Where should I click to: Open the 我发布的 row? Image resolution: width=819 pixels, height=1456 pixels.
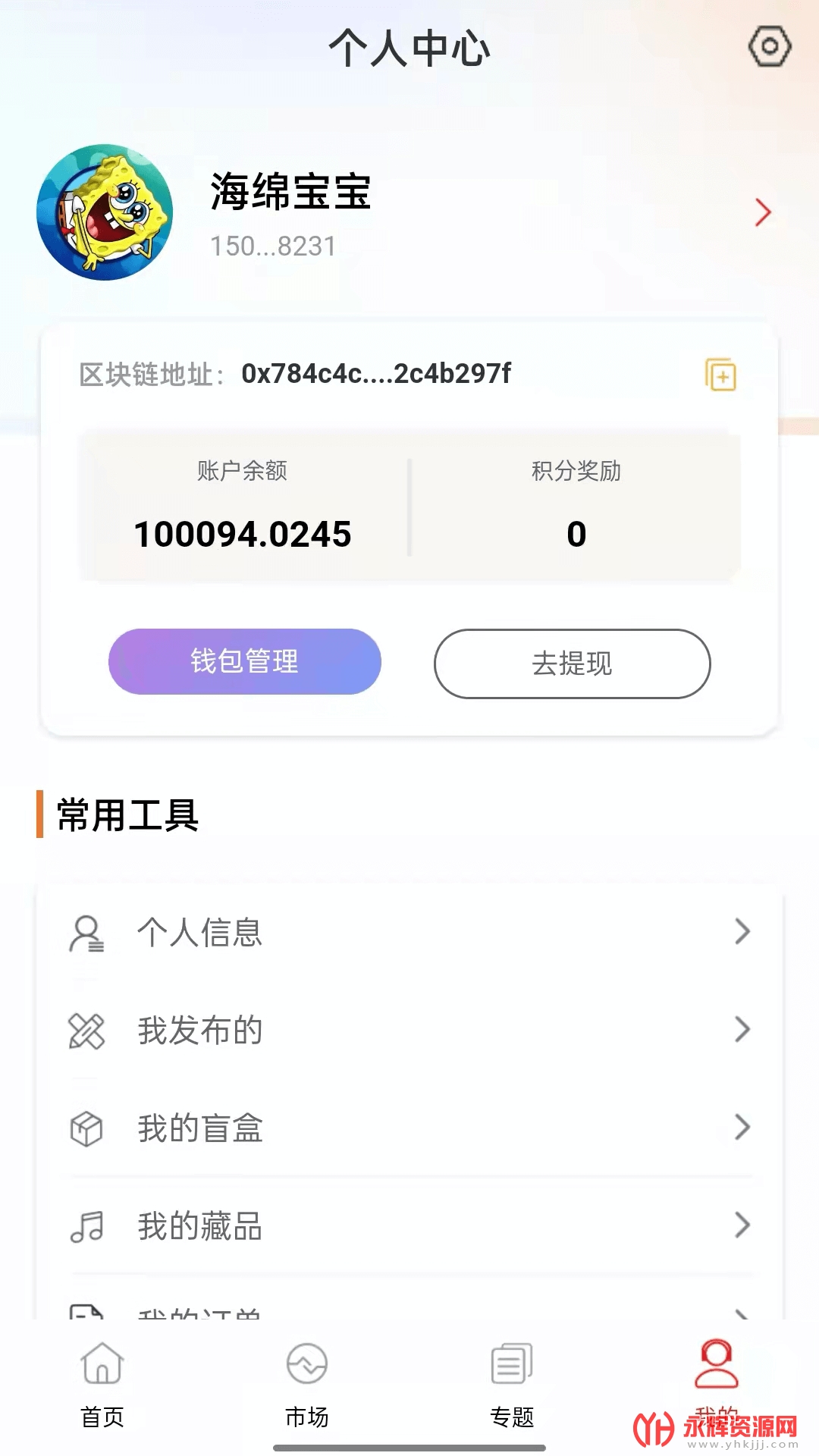click(409, 1030)
